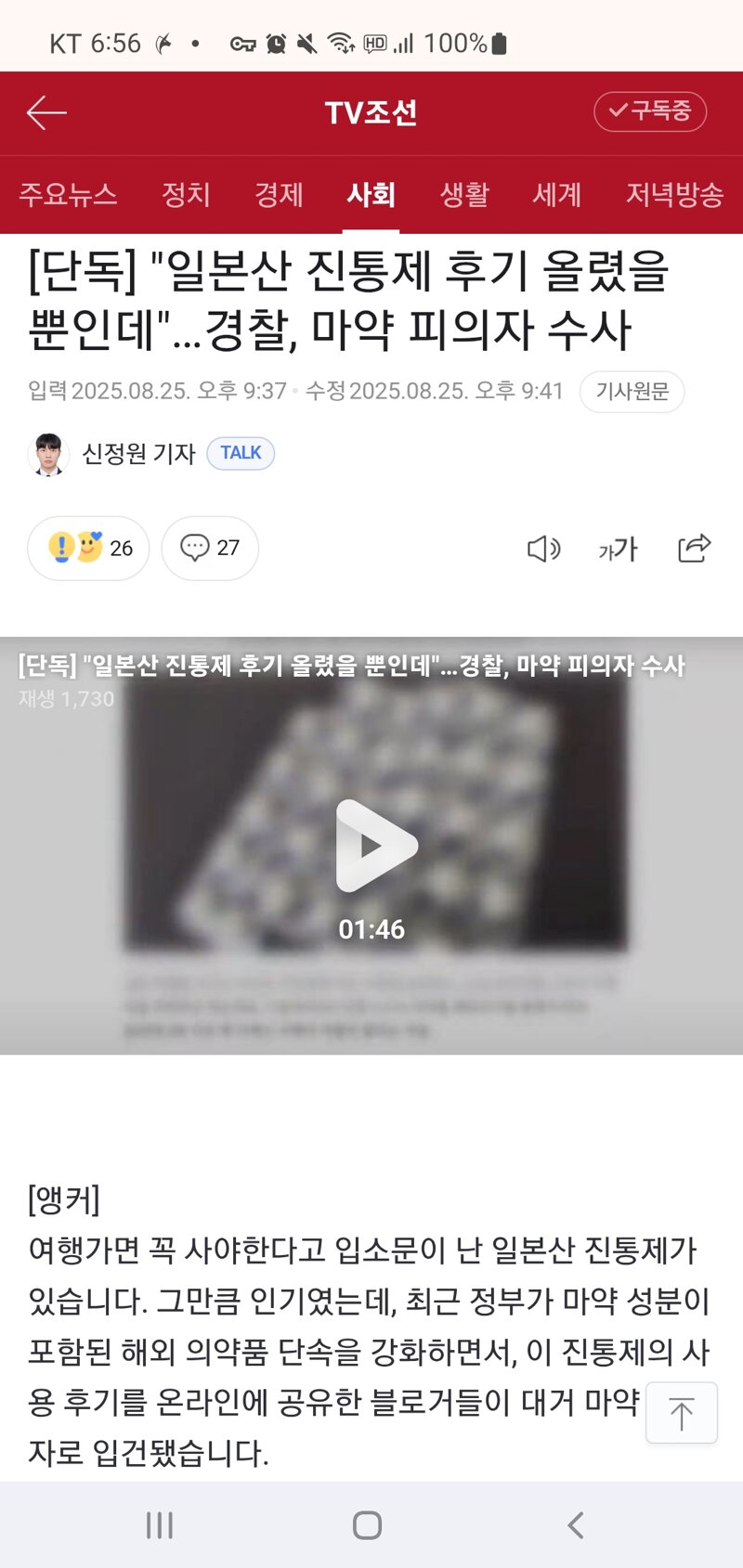Open the 저녁방송 tab
The width and height of the screenshot is (743, 1568).
(674, 195)
